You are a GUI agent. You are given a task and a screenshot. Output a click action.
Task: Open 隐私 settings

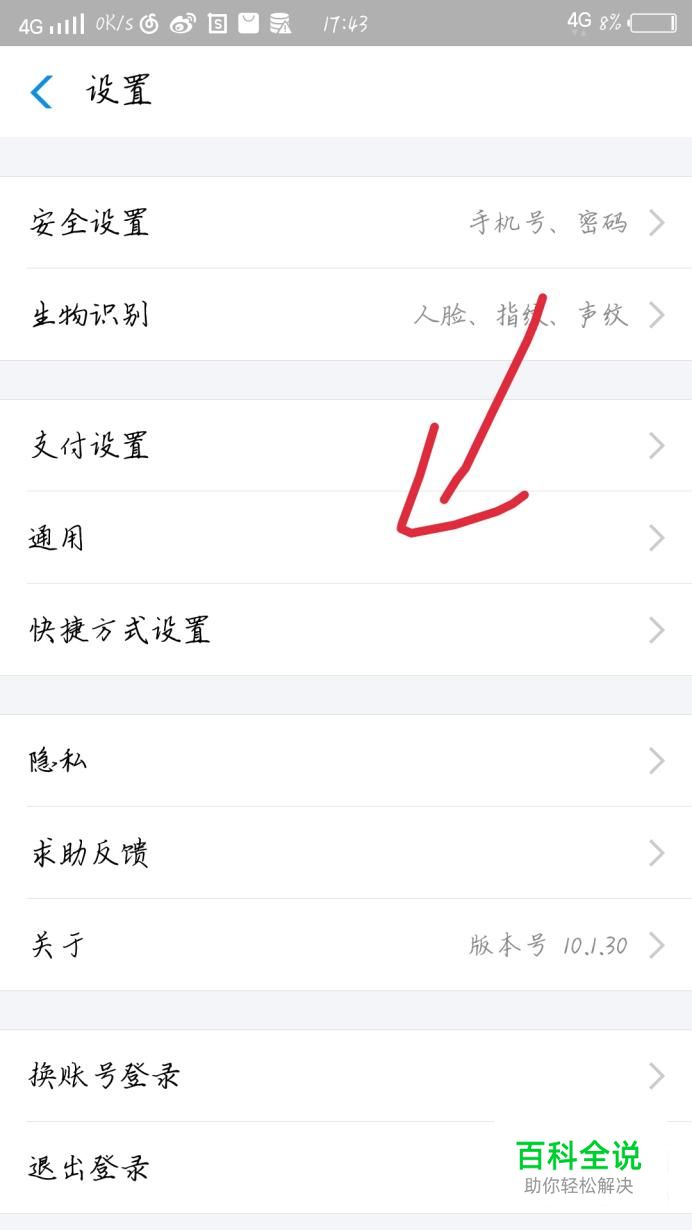(x=346, y=760)
